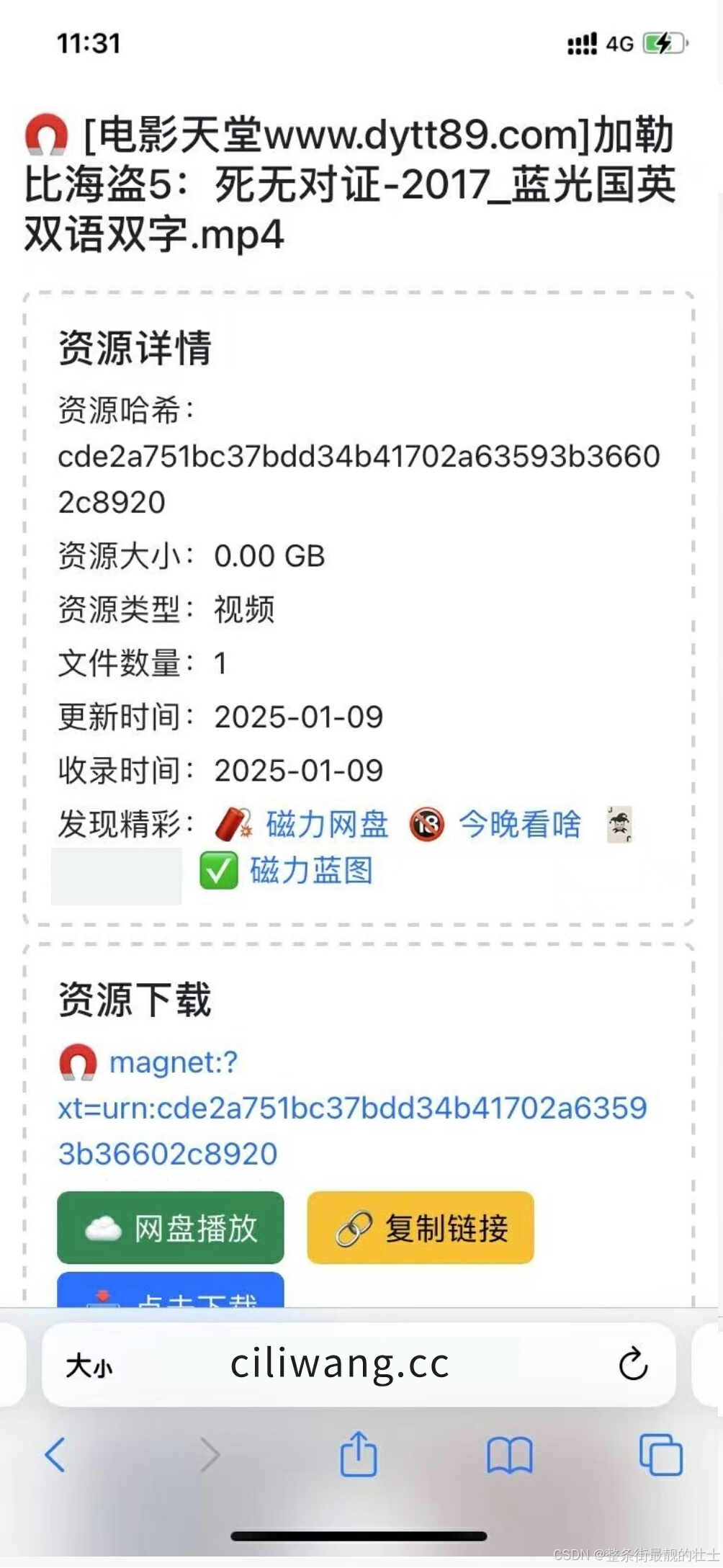Go back to the previous page
This screenshot has height=1568, width=723.
click(x=55, y=1454)
